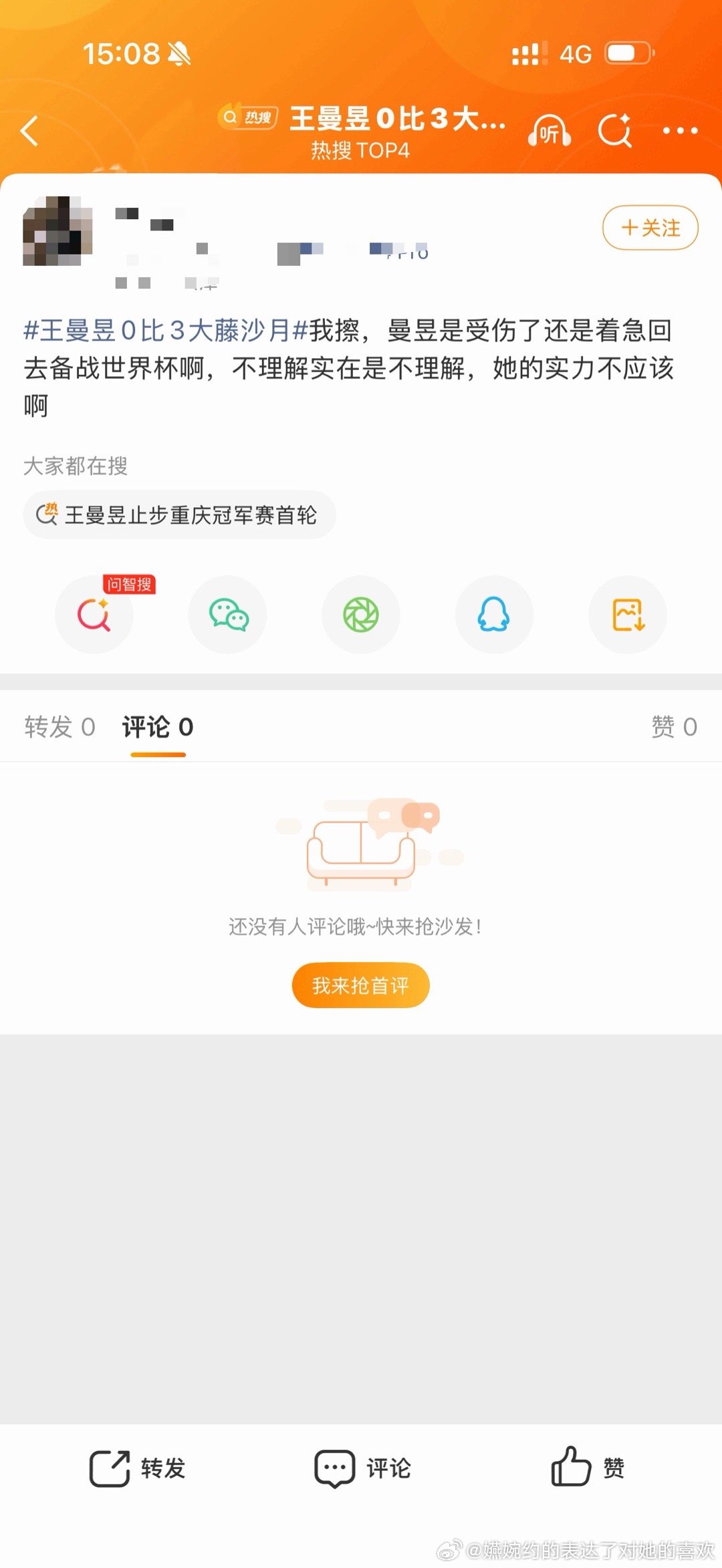Share the post via WeChat icon
The height and width of the screenshot is (1568, 722).
click(x=227, y=615)
